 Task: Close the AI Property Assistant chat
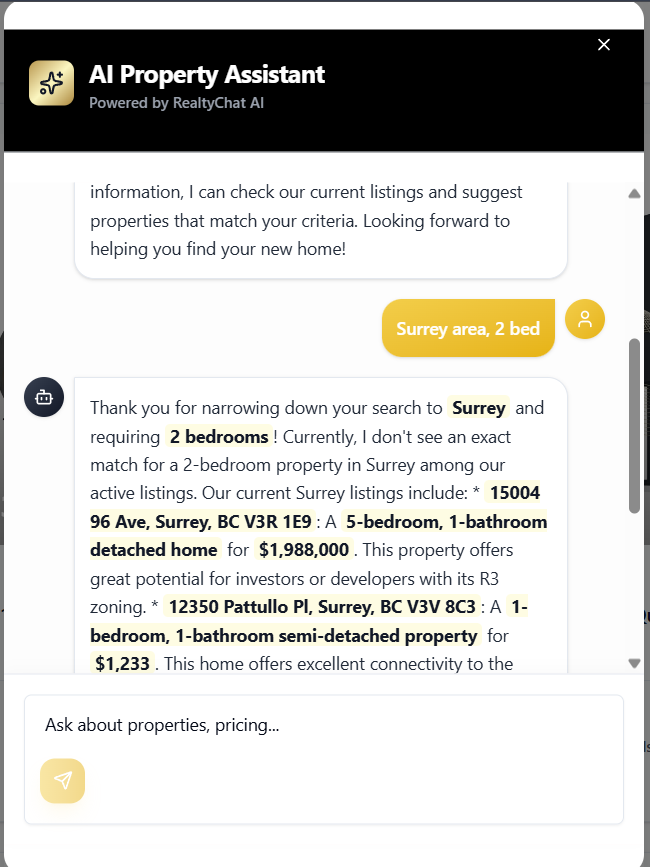pos(603,45)
